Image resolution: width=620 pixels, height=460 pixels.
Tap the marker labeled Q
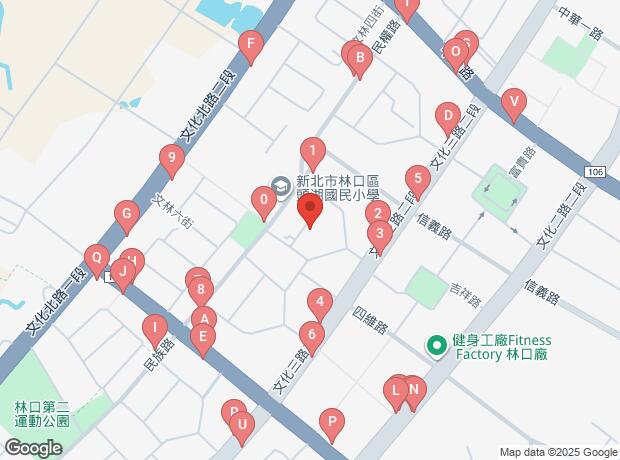click(x=96, y=257)
